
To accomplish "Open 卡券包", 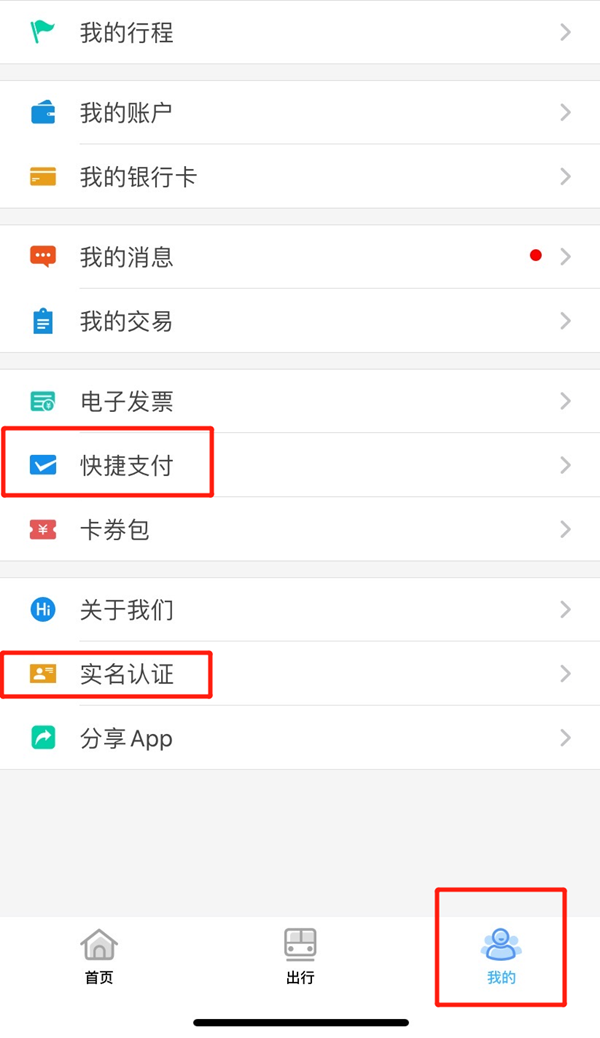I will click(x=115, y=529).
